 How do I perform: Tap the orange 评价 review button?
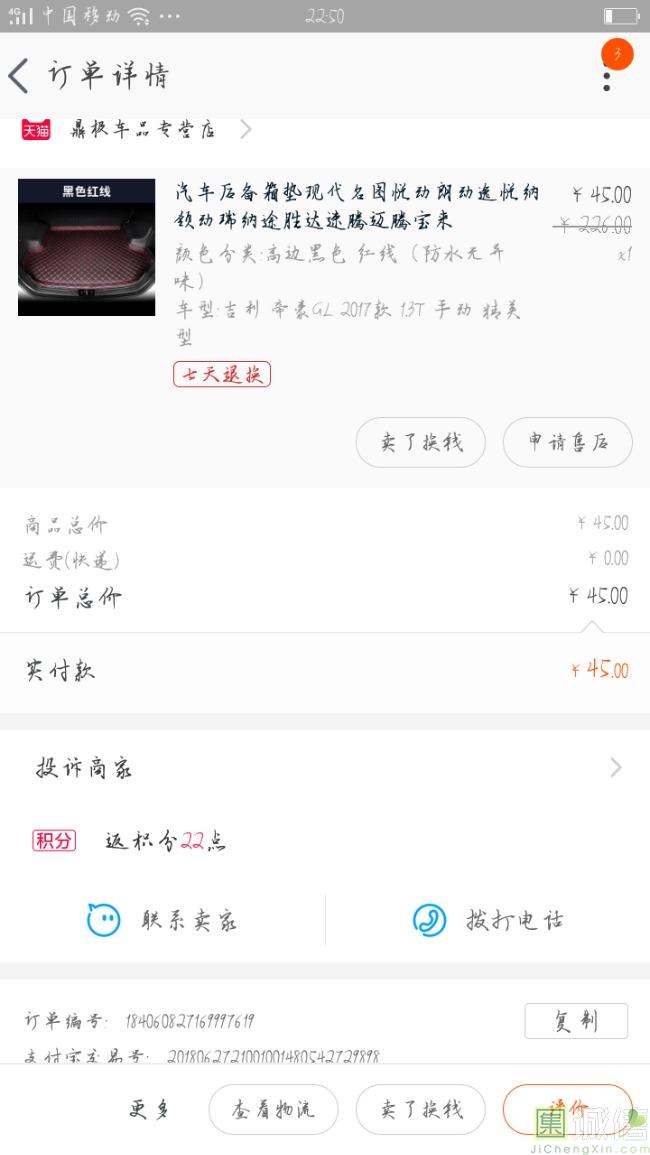click(567, 1109)
